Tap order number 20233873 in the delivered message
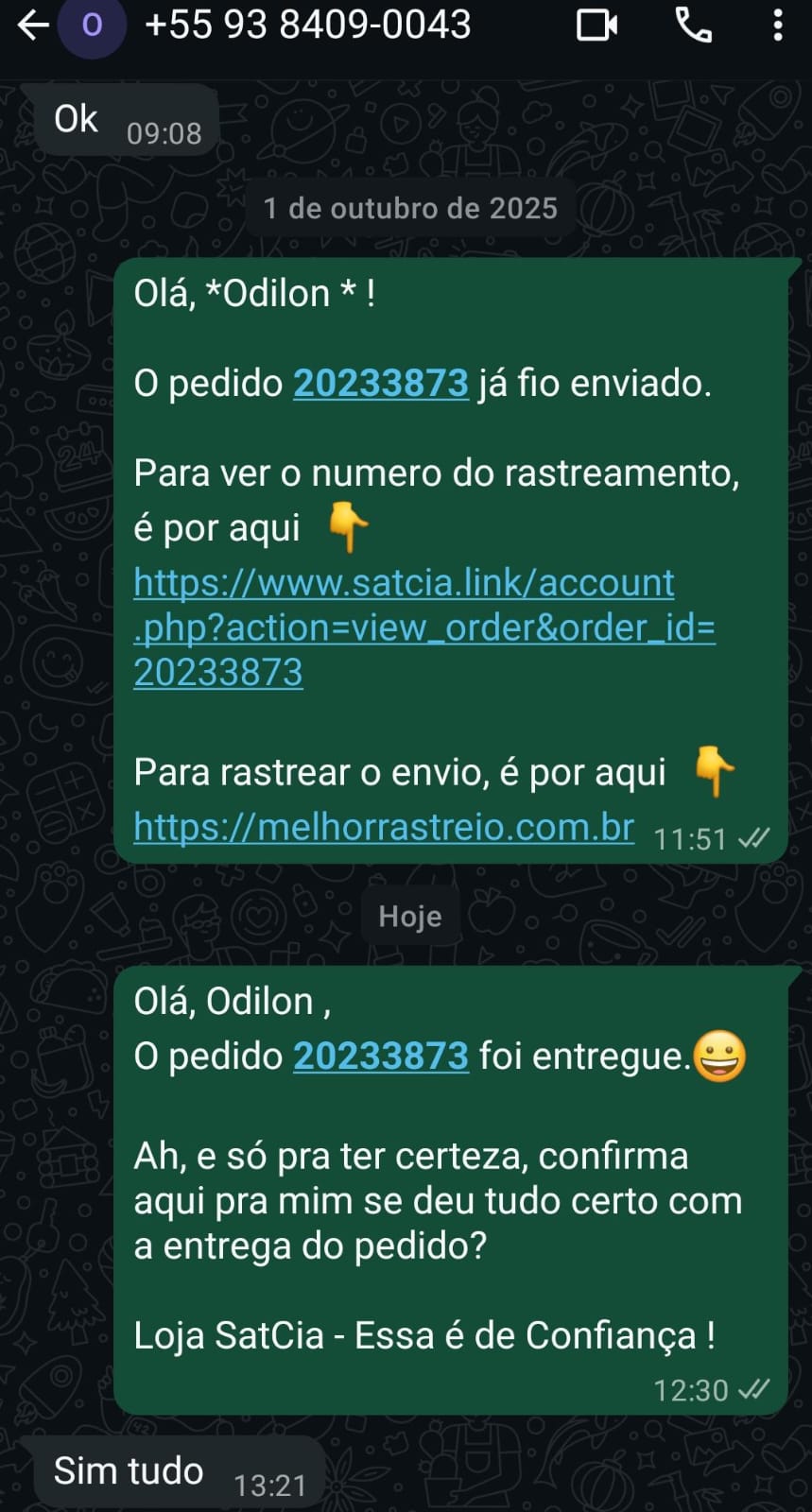Screen dimensions: 812x1512 click(x=380, y=1056)
